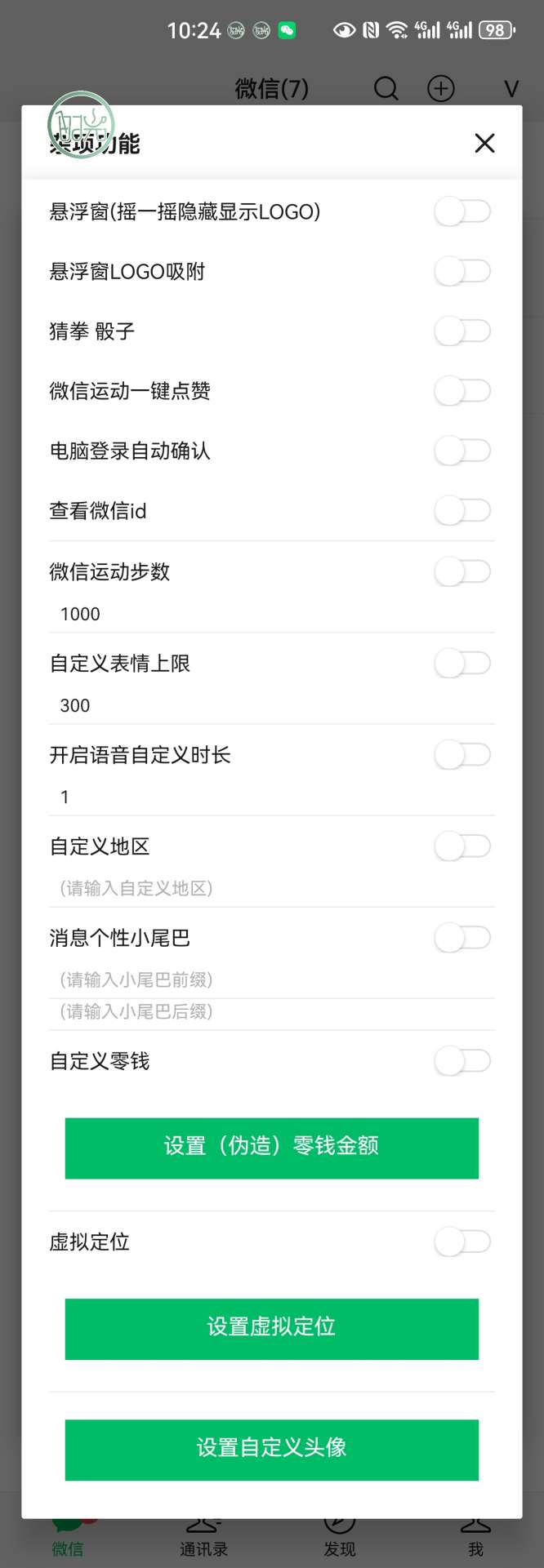The image size is (544, 1568).
Task: Open 设置虚拟定位
Action: coord(271,1329)
